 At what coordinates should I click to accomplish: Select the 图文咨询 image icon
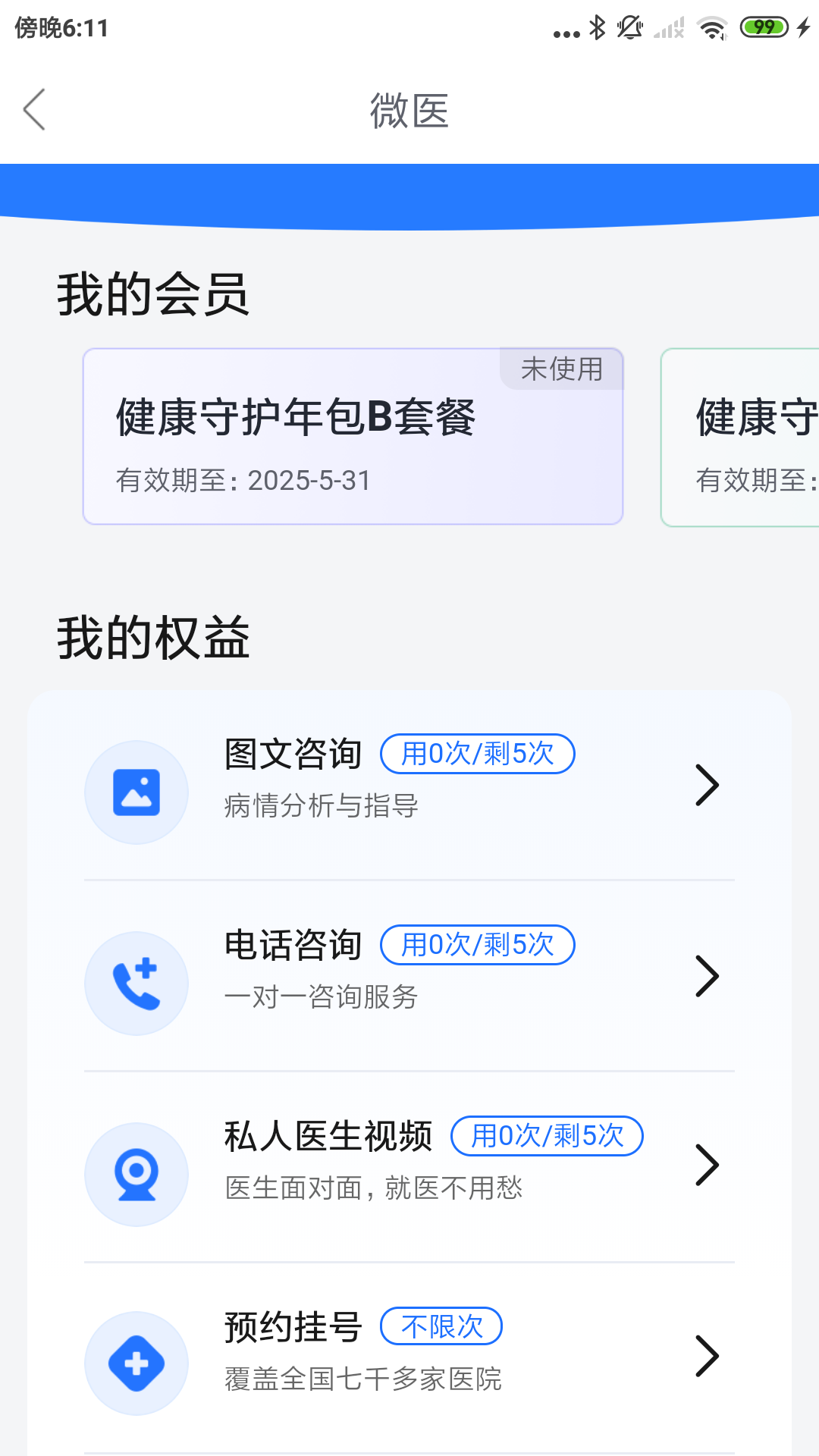136,791
